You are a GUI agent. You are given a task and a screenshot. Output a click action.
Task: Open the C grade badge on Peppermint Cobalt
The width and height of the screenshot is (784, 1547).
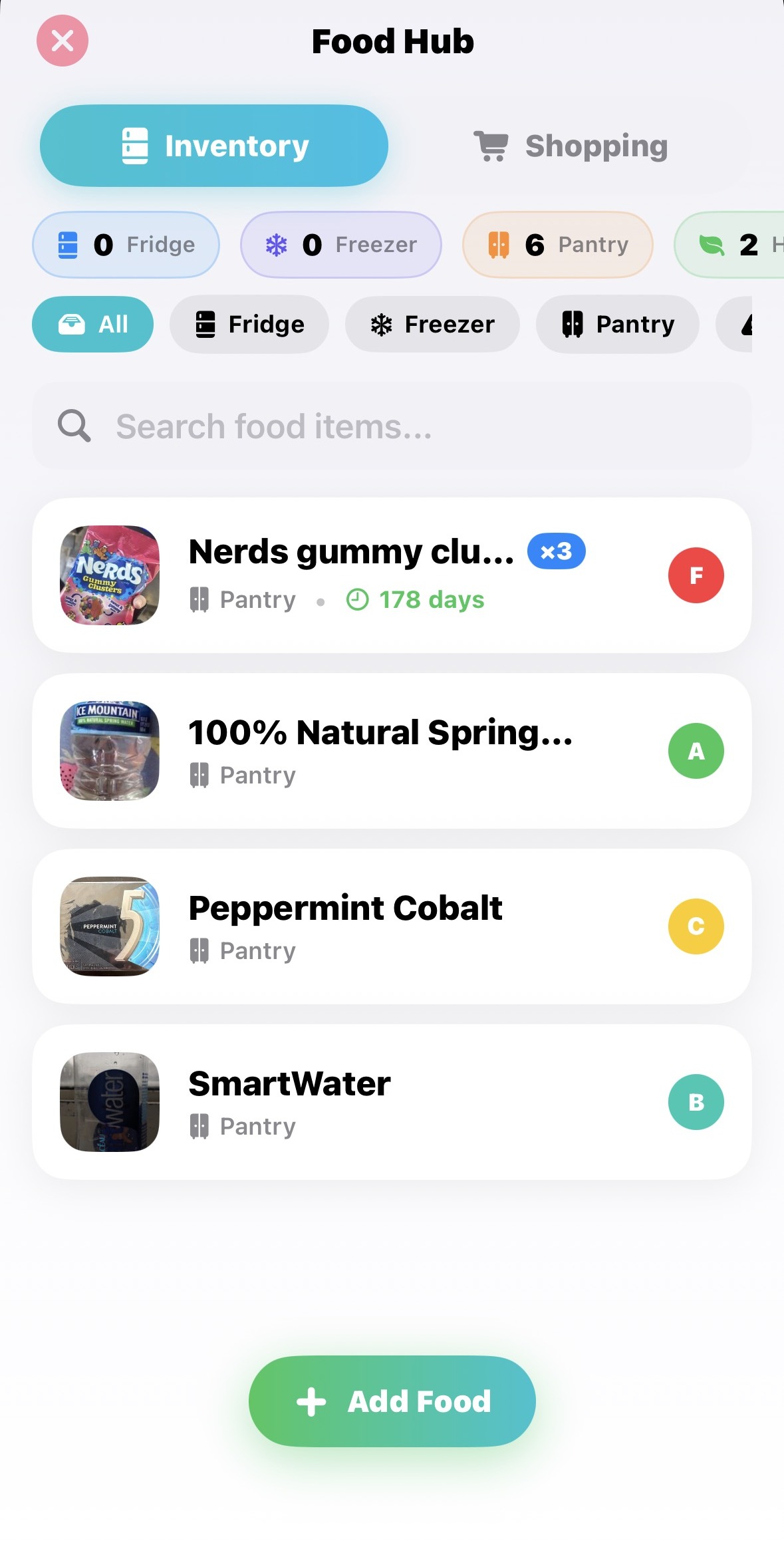coord(696,926)
